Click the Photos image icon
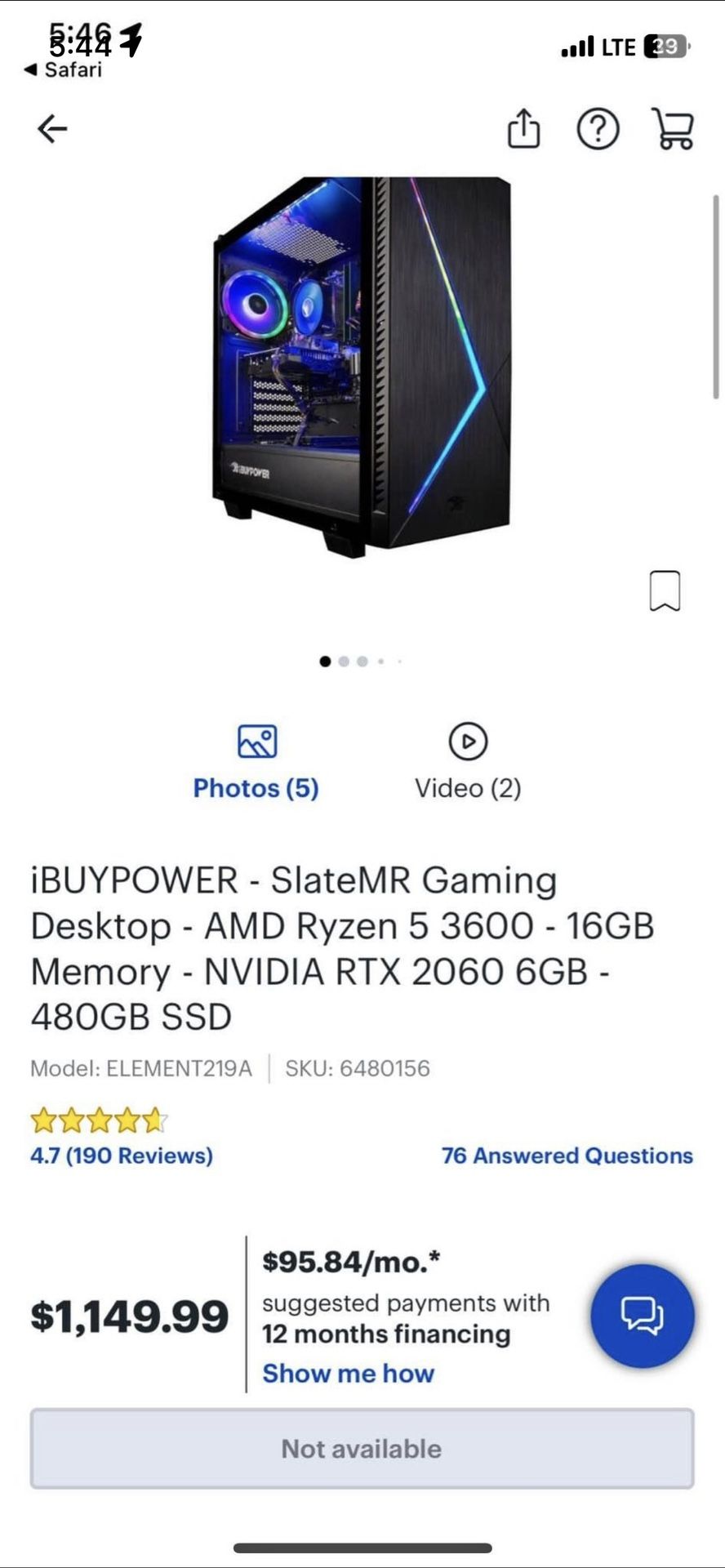 [256, 742]
